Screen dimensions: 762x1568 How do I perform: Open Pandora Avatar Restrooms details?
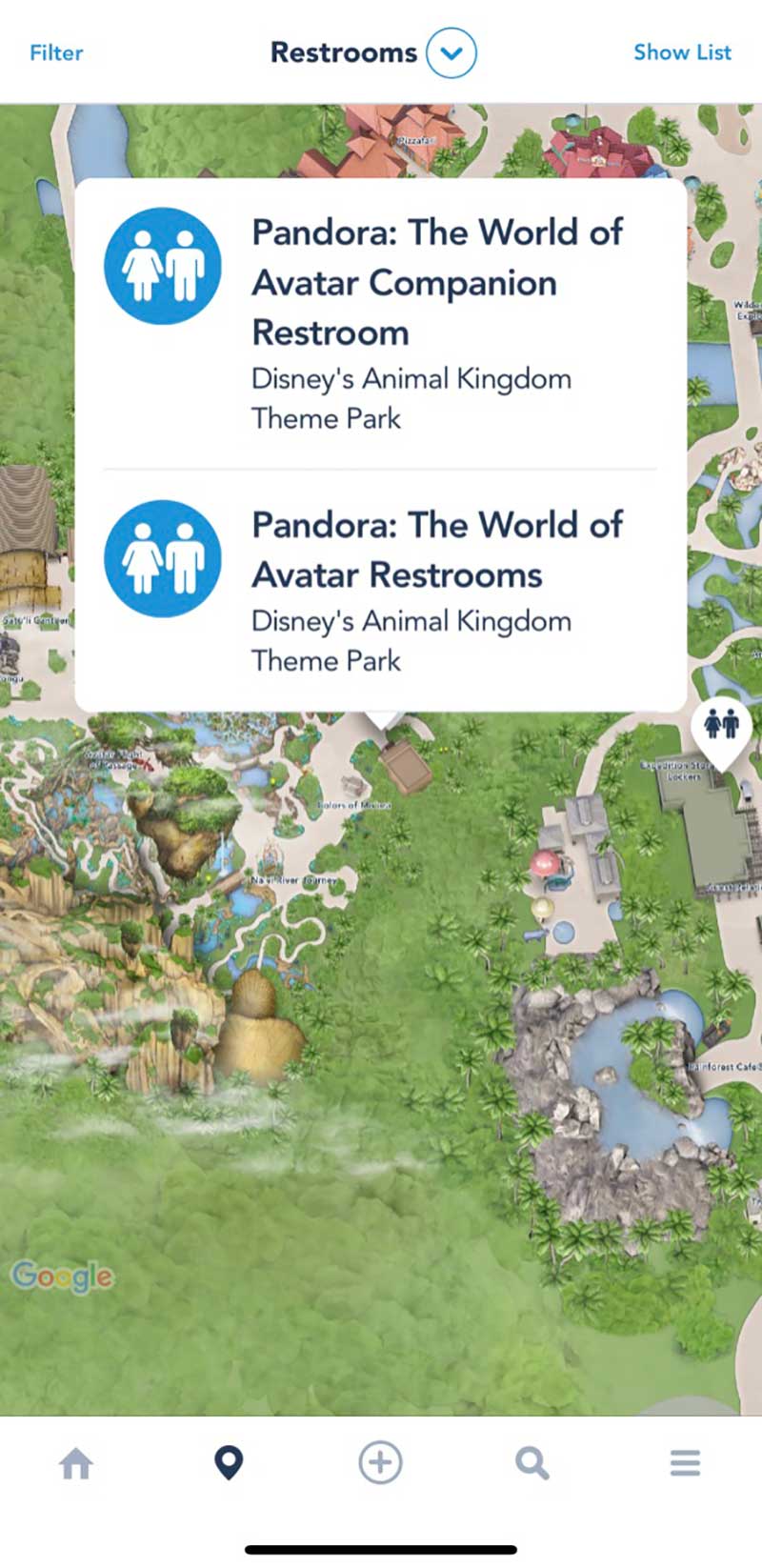(381, 591)
